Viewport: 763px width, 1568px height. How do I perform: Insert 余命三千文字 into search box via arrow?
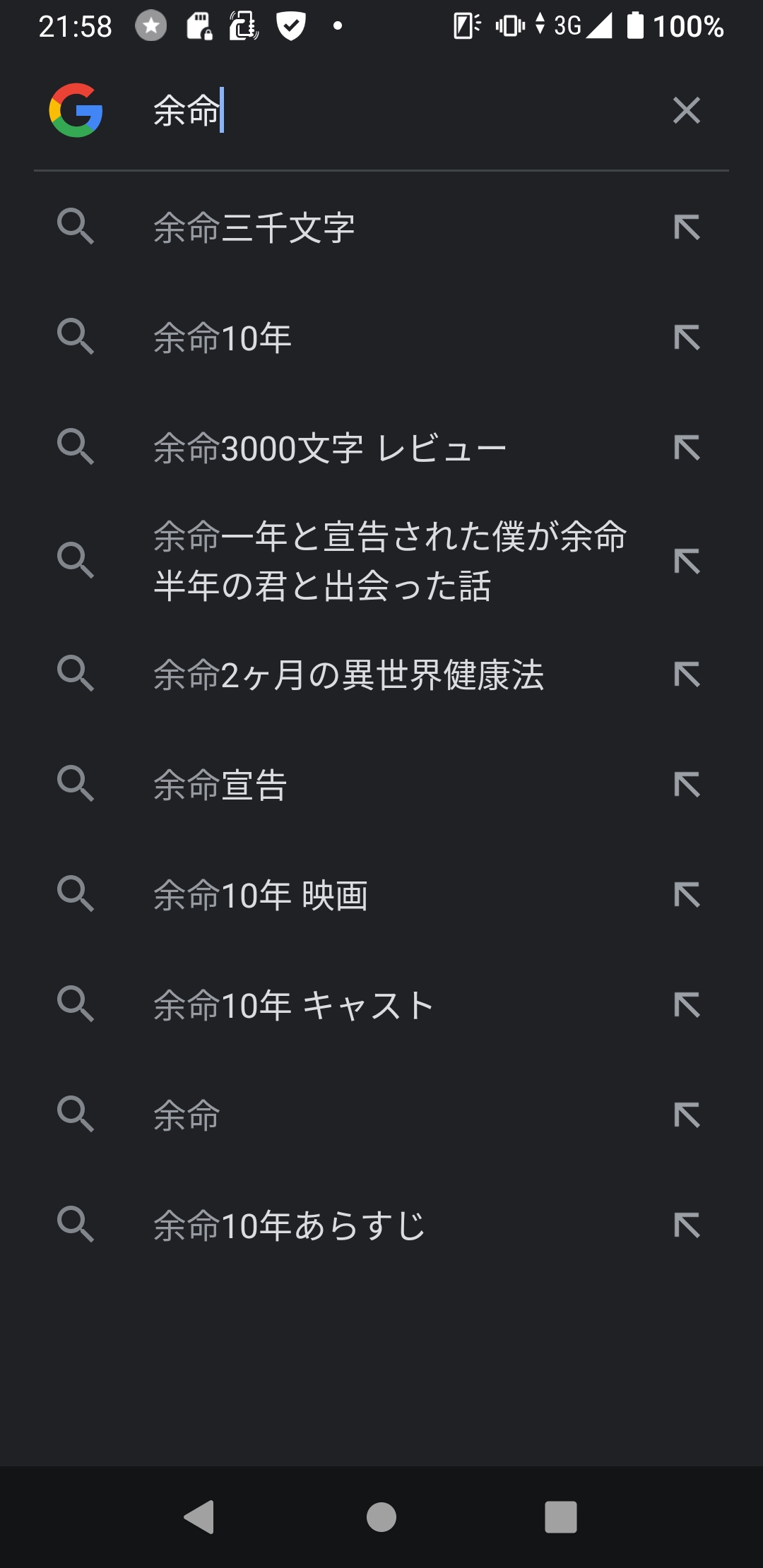pyautogui.click(x=687, y=227)
